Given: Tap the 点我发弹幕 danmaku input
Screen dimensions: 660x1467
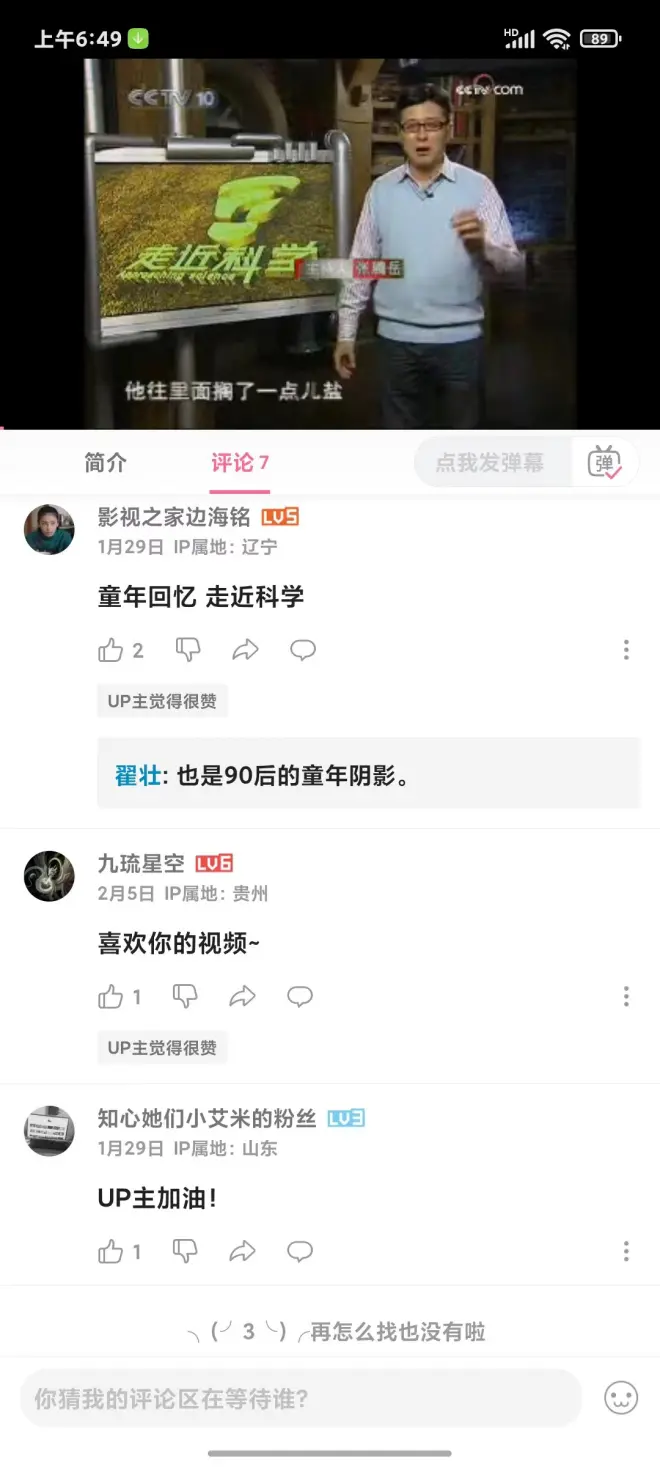Looking at the screenshot, I should [490, 463].
